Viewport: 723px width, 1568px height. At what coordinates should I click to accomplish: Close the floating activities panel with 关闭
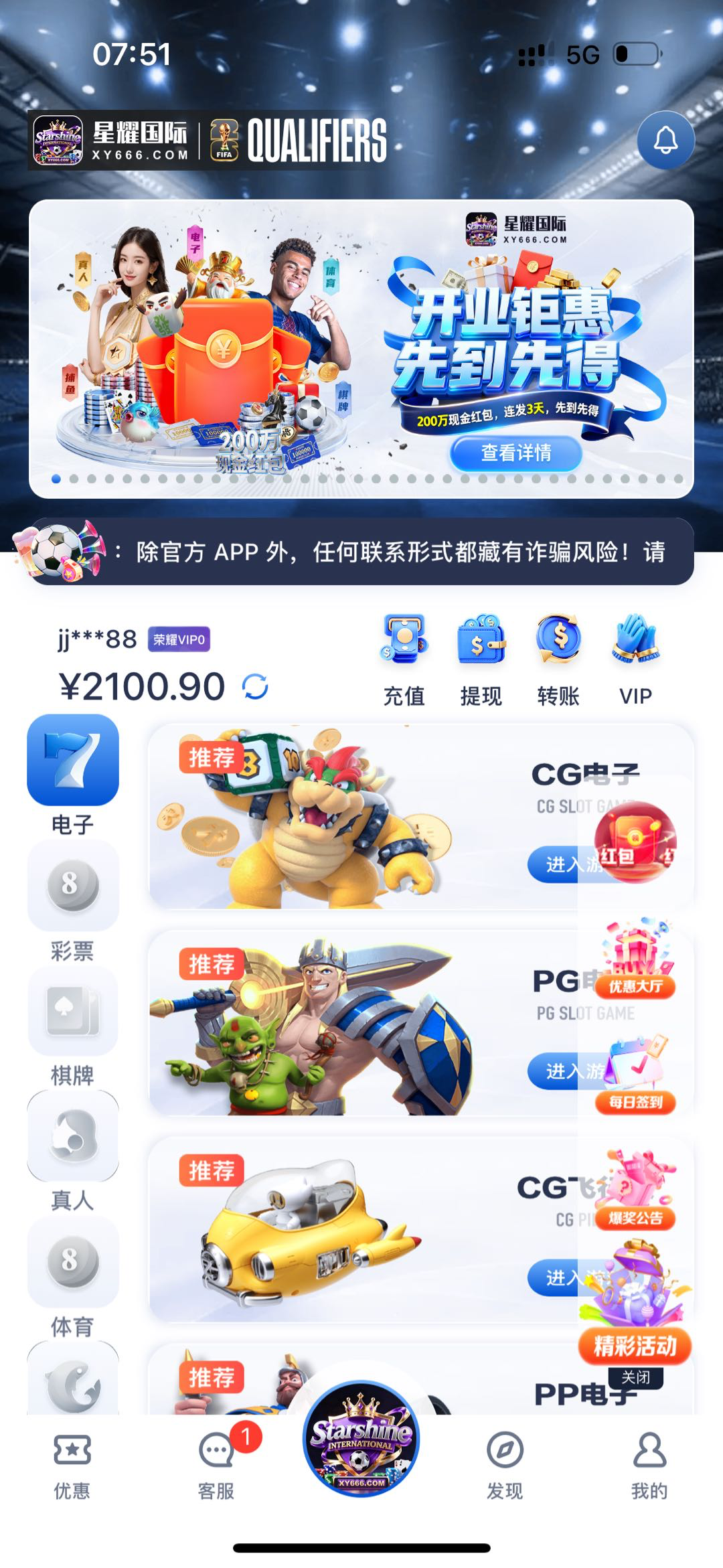point(635,1377)
